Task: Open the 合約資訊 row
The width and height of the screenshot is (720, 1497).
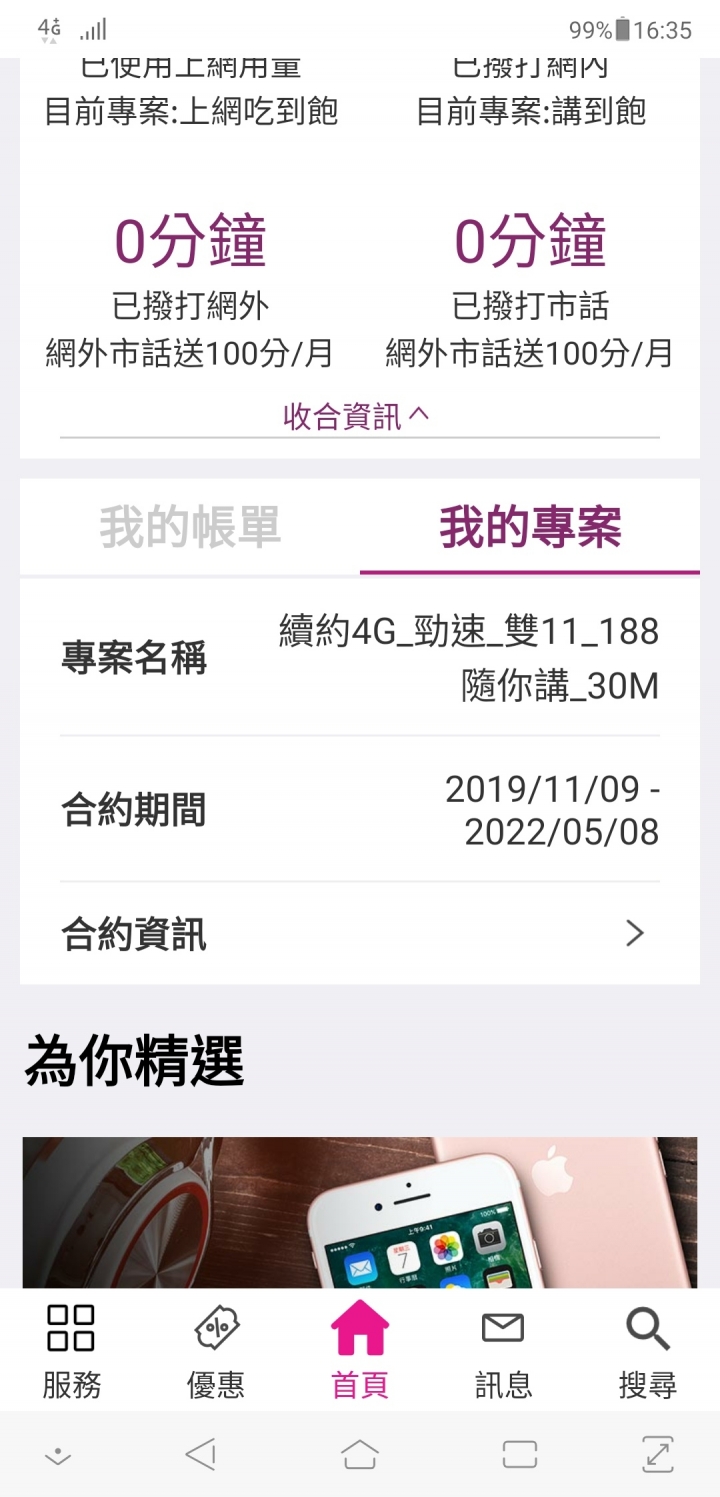Action: 359,934
